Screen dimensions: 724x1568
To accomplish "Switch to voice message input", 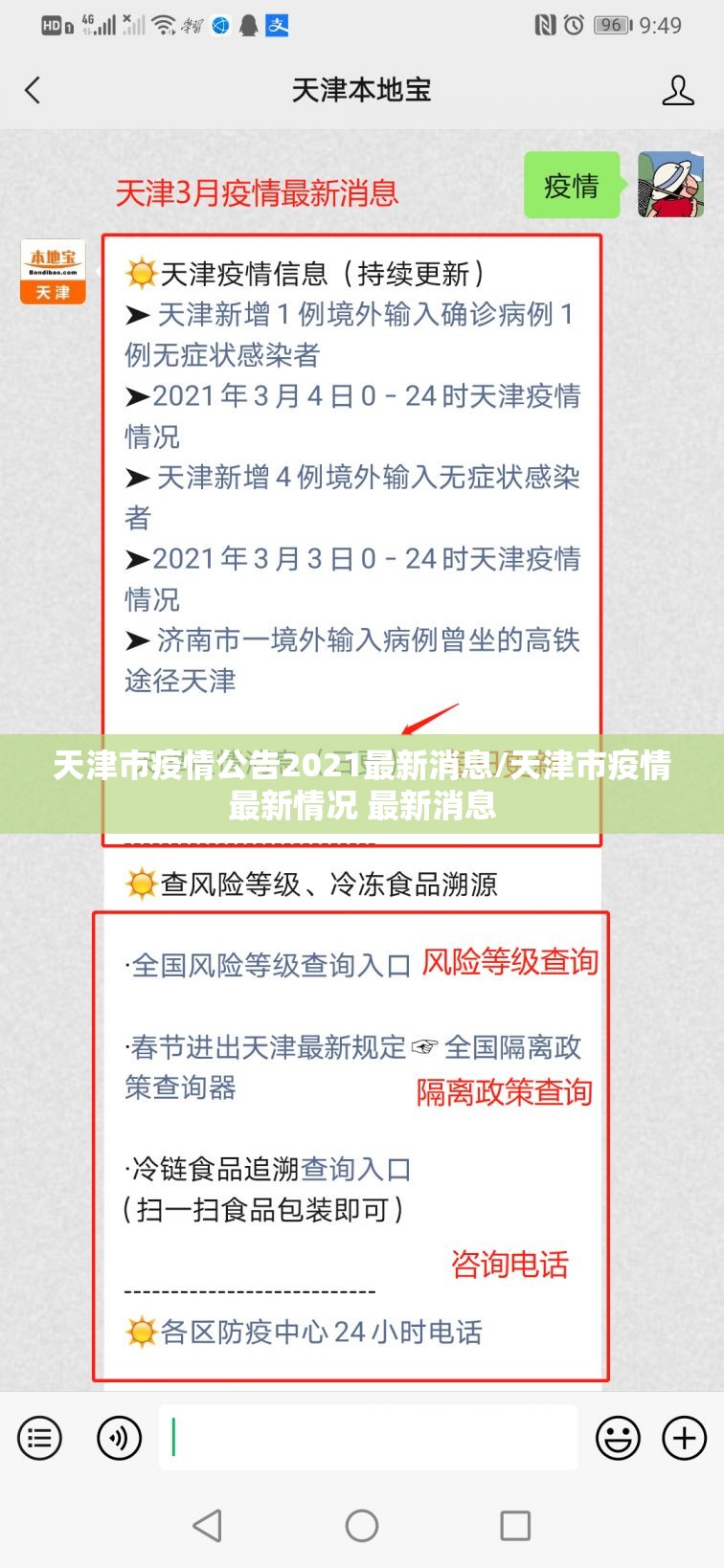I will pyautogui.click(x=119, y=1438).
